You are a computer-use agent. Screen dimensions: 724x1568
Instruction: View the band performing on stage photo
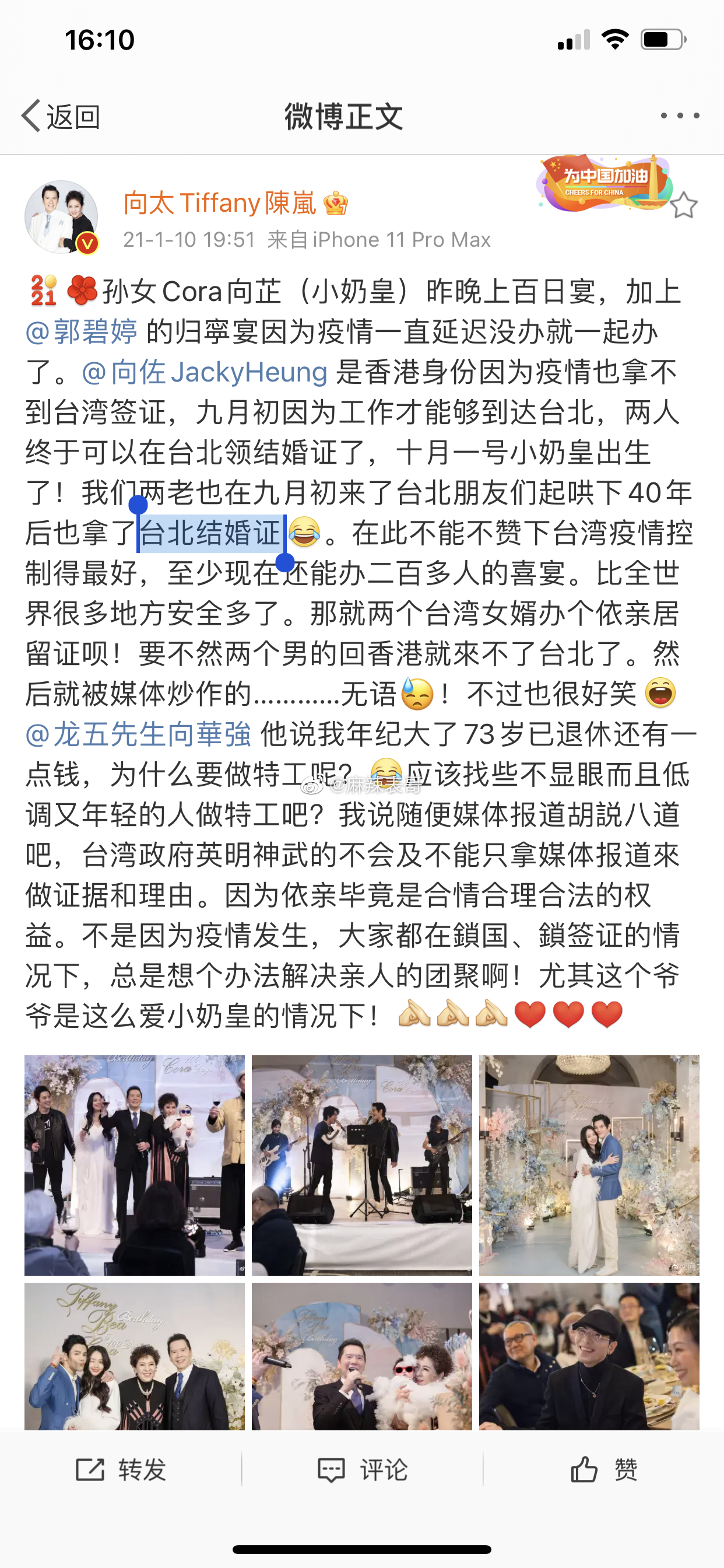362,1165
